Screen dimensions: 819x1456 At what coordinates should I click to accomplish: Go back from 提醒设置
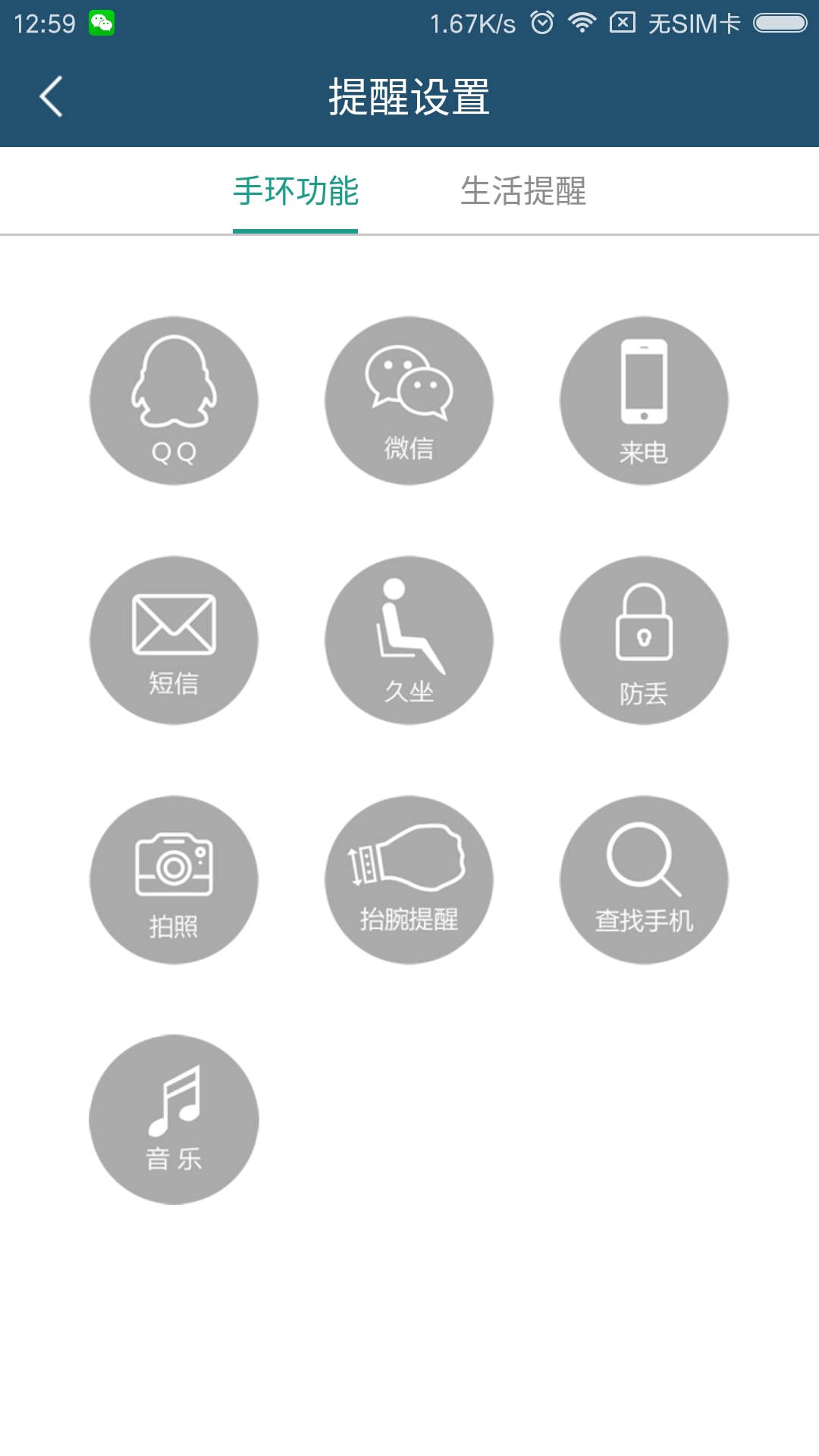51,97
